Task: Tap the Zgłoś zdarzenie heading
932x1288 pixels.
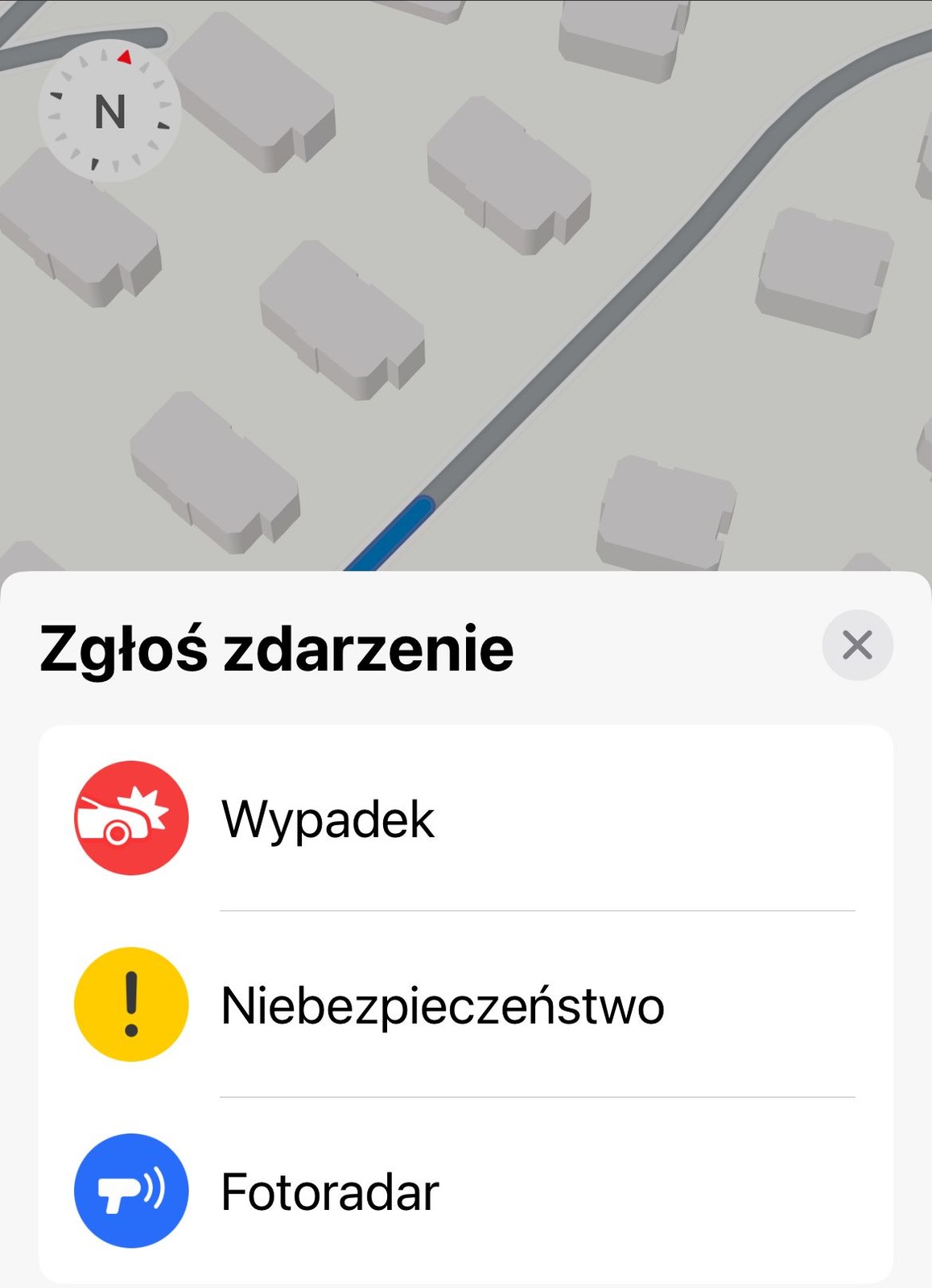Action: (278, 646)
